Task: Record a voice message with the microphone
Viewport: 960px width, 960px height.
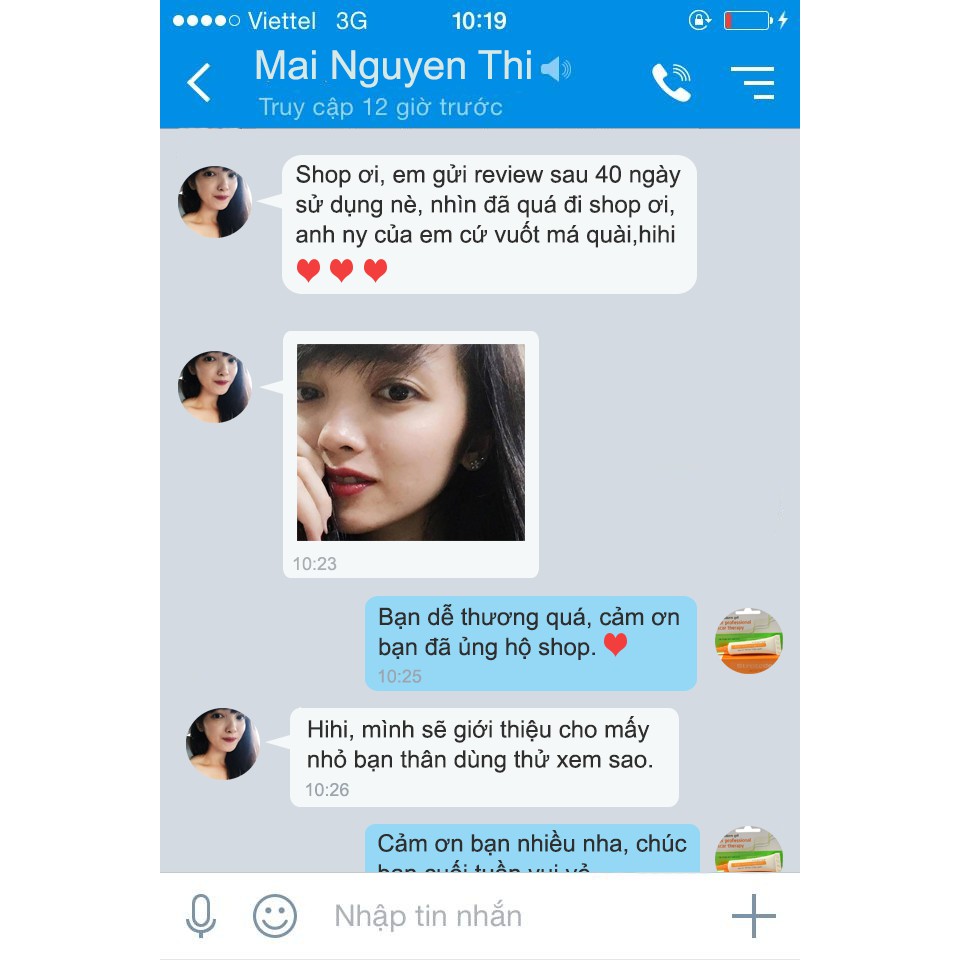Action: tap(201, 915)
